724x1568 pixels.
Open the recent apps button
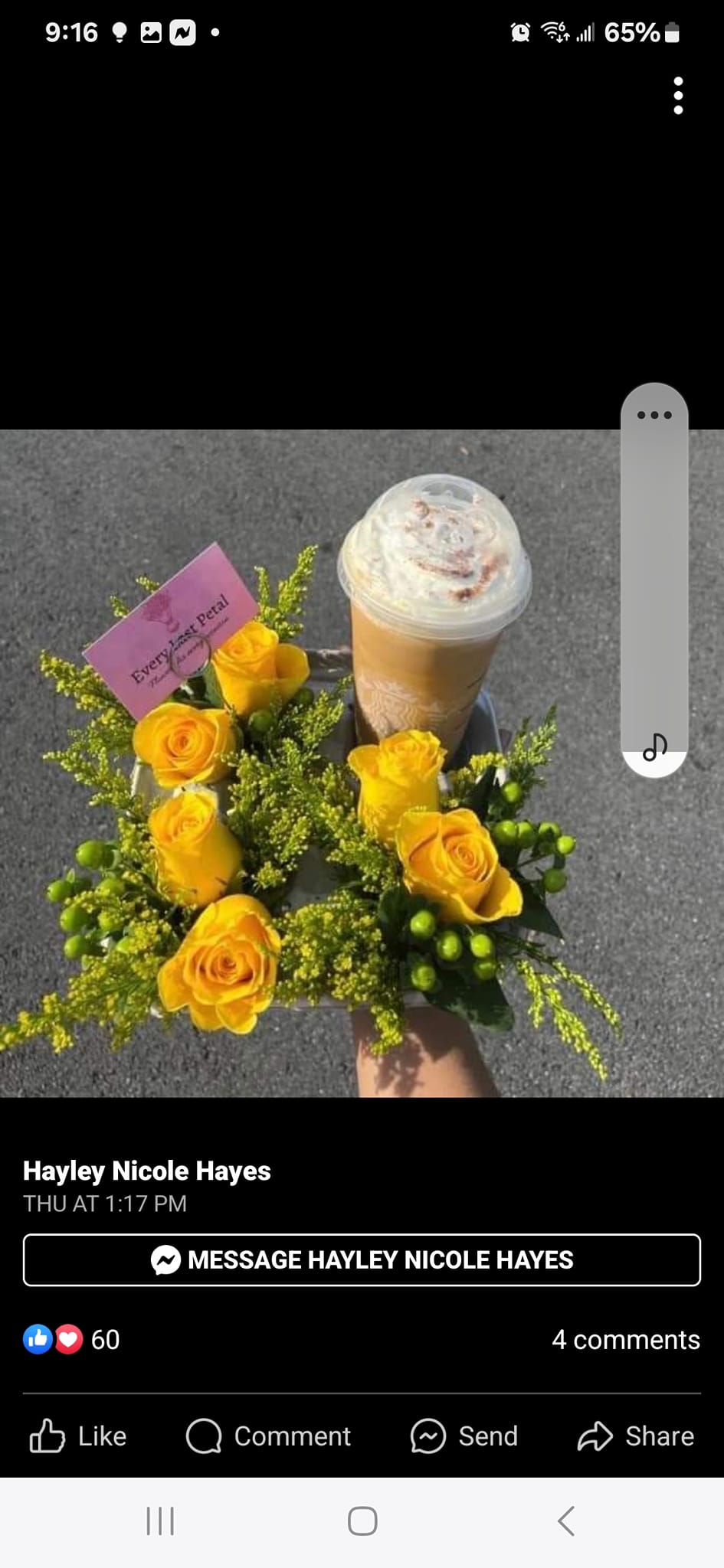tap(160, 1521)
